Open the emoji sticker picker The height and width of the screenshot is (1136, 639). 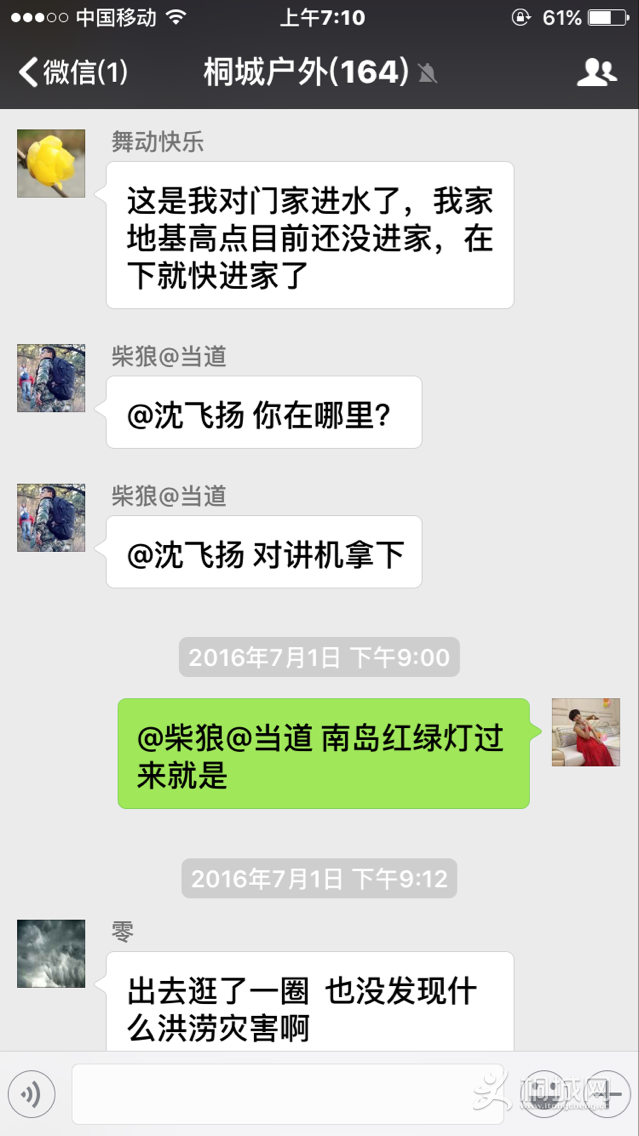(x=545, y=1095)
